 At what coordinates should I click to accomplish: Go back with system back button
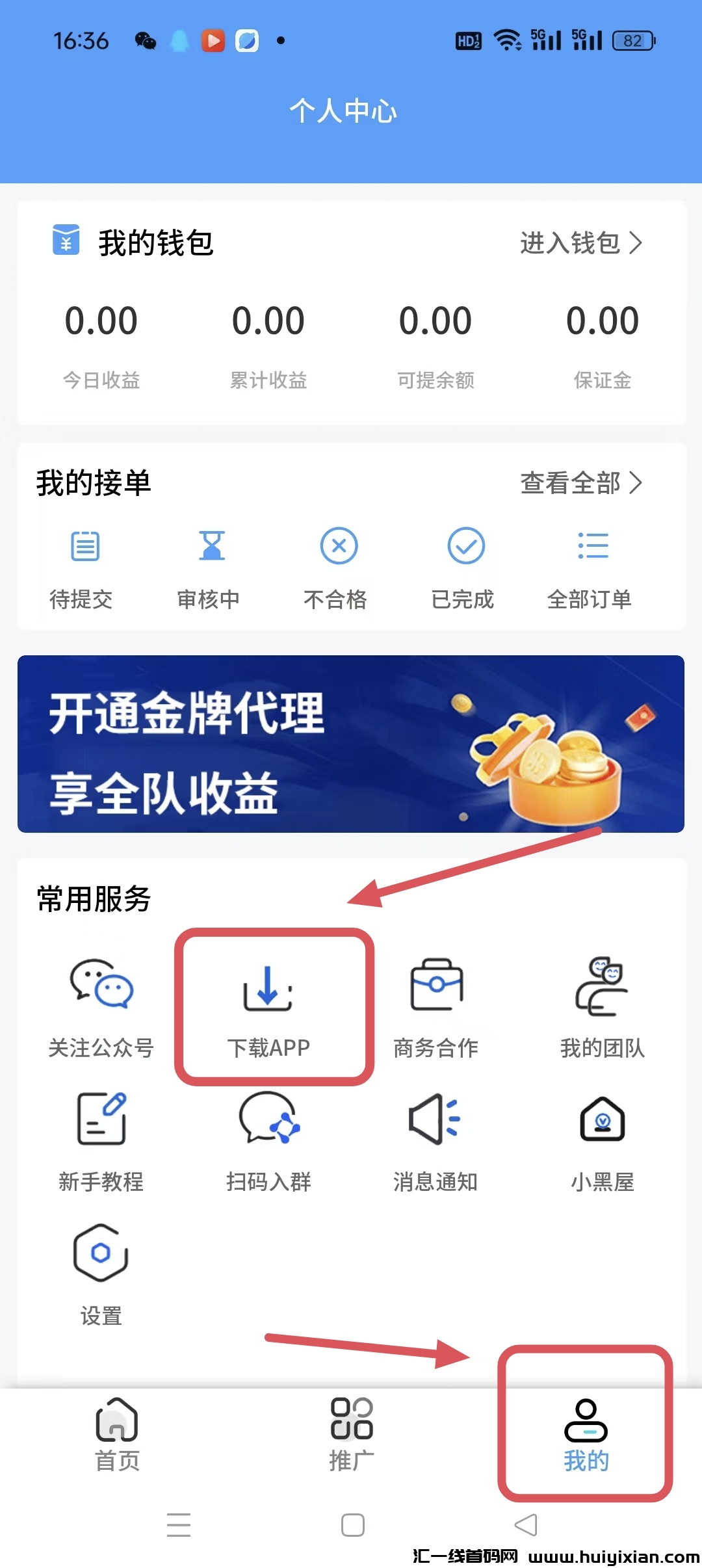tap(526, 1524)
